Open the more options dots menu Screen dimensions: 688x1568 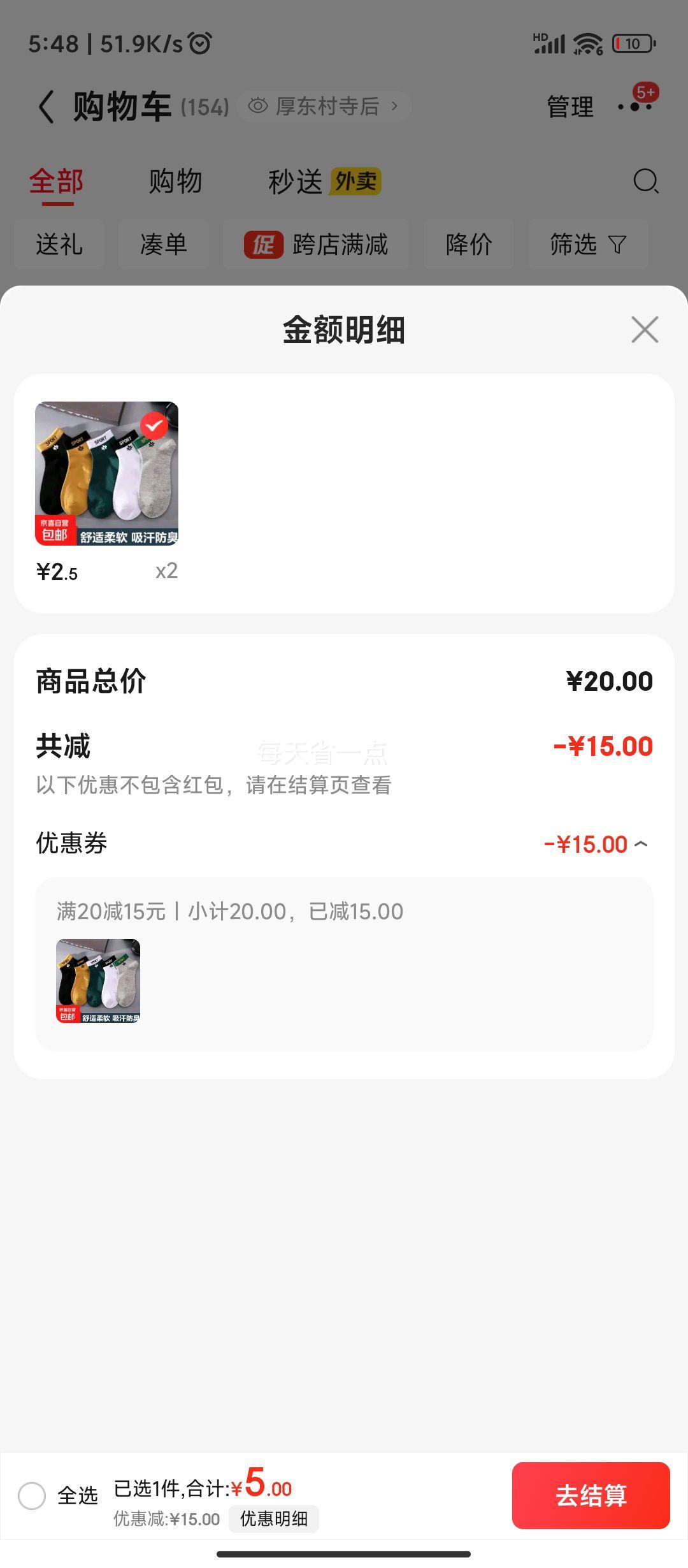(636, 106)
